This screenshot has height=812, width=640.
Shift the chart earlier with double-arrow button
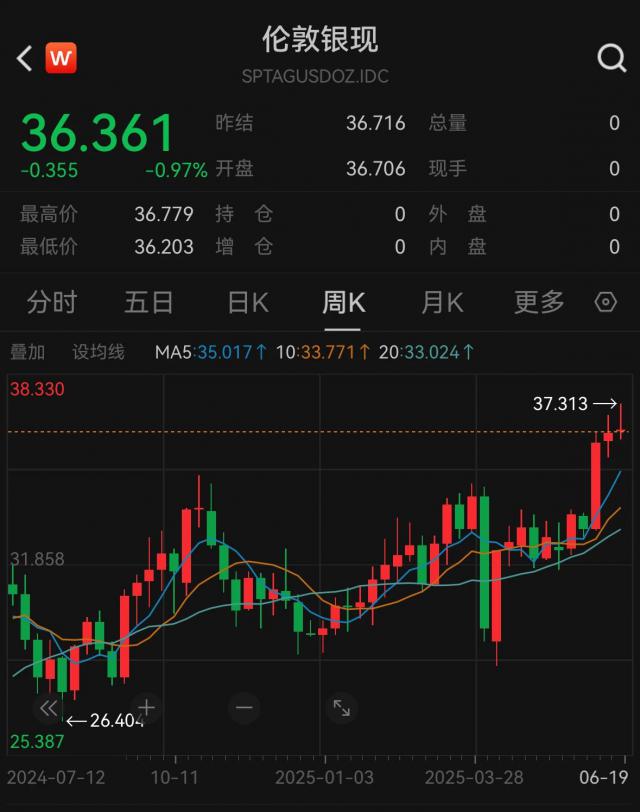(x=47, y=708)
